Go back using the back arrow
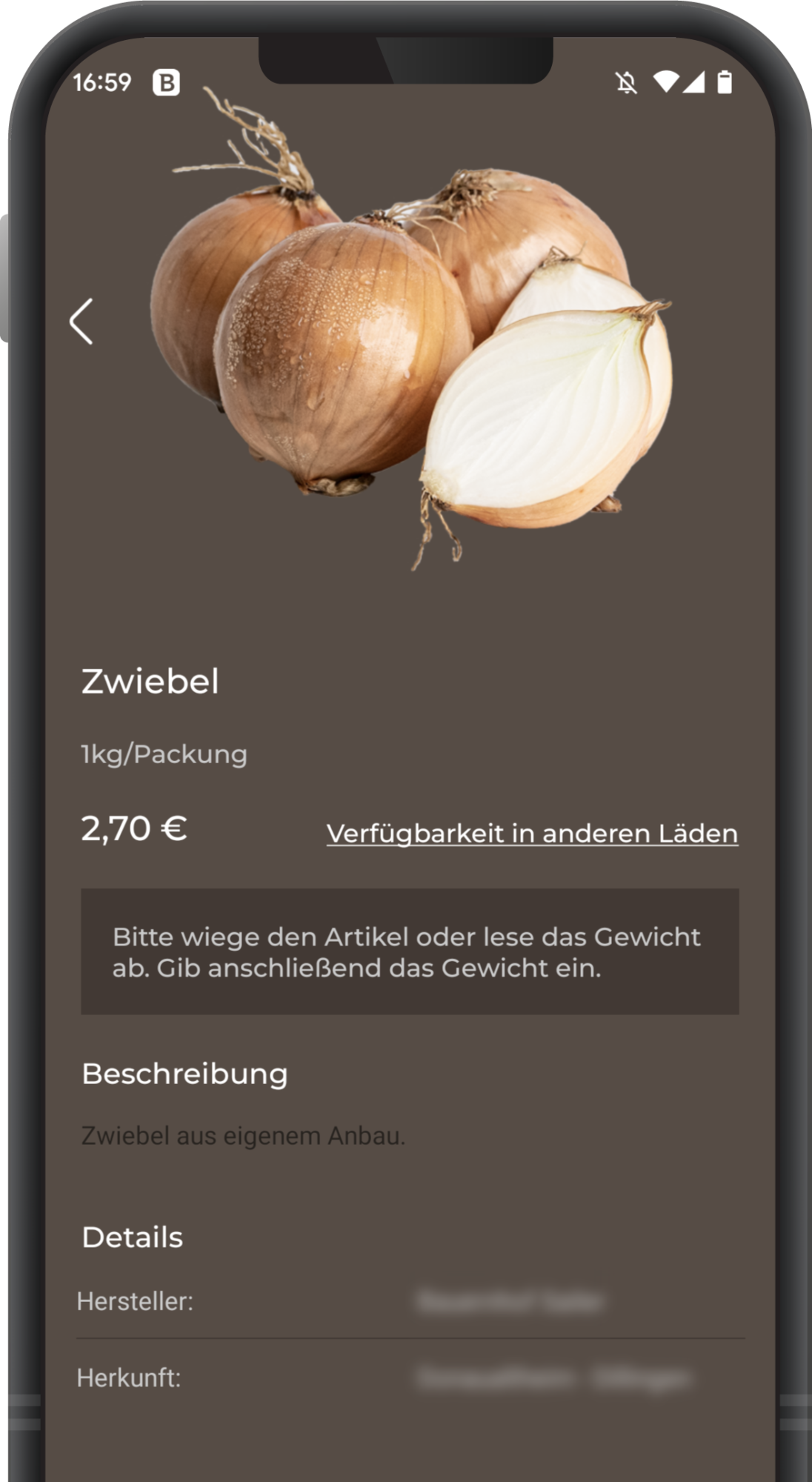Screen dimensions: 812x1482 pyautogui.click(x=81, y=322)
